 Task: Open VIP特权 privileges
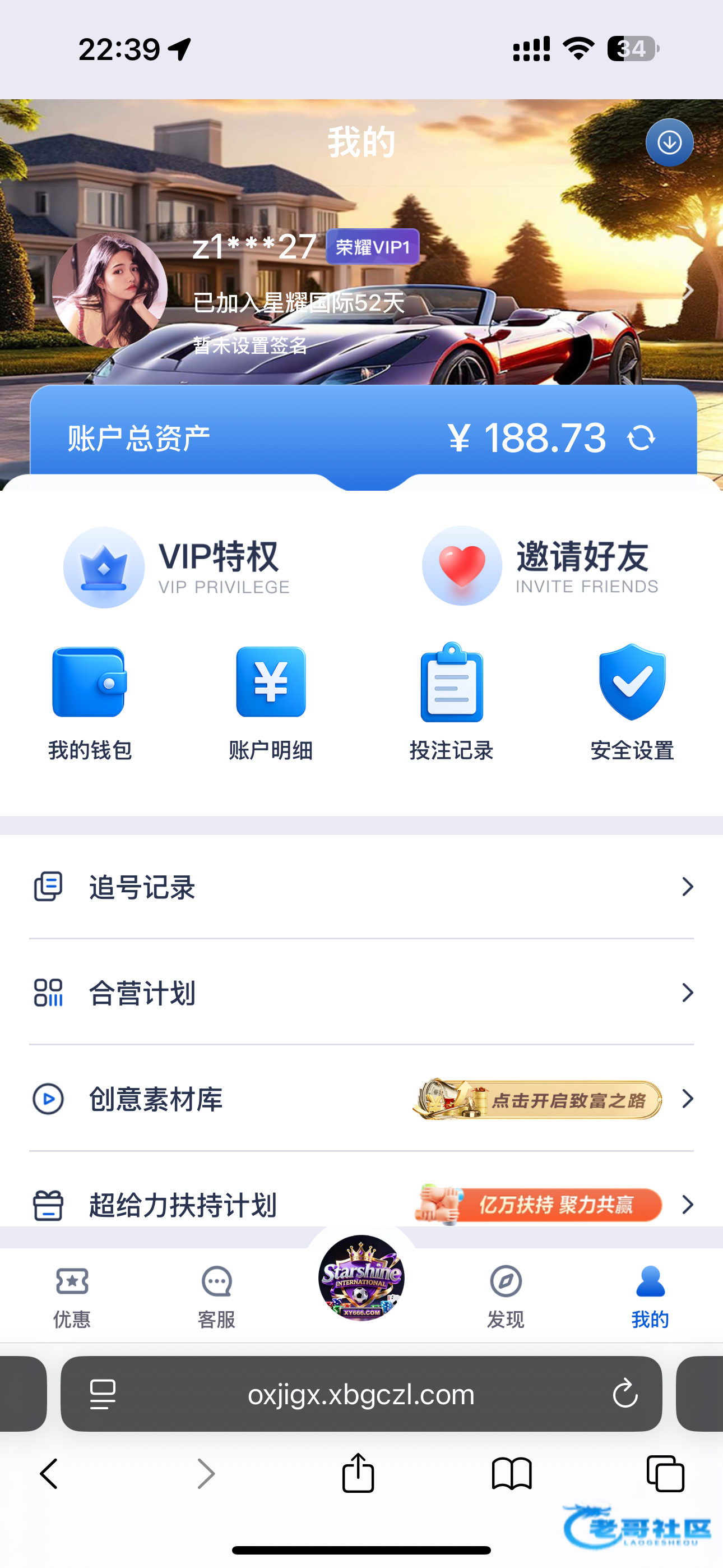[177, 568]
